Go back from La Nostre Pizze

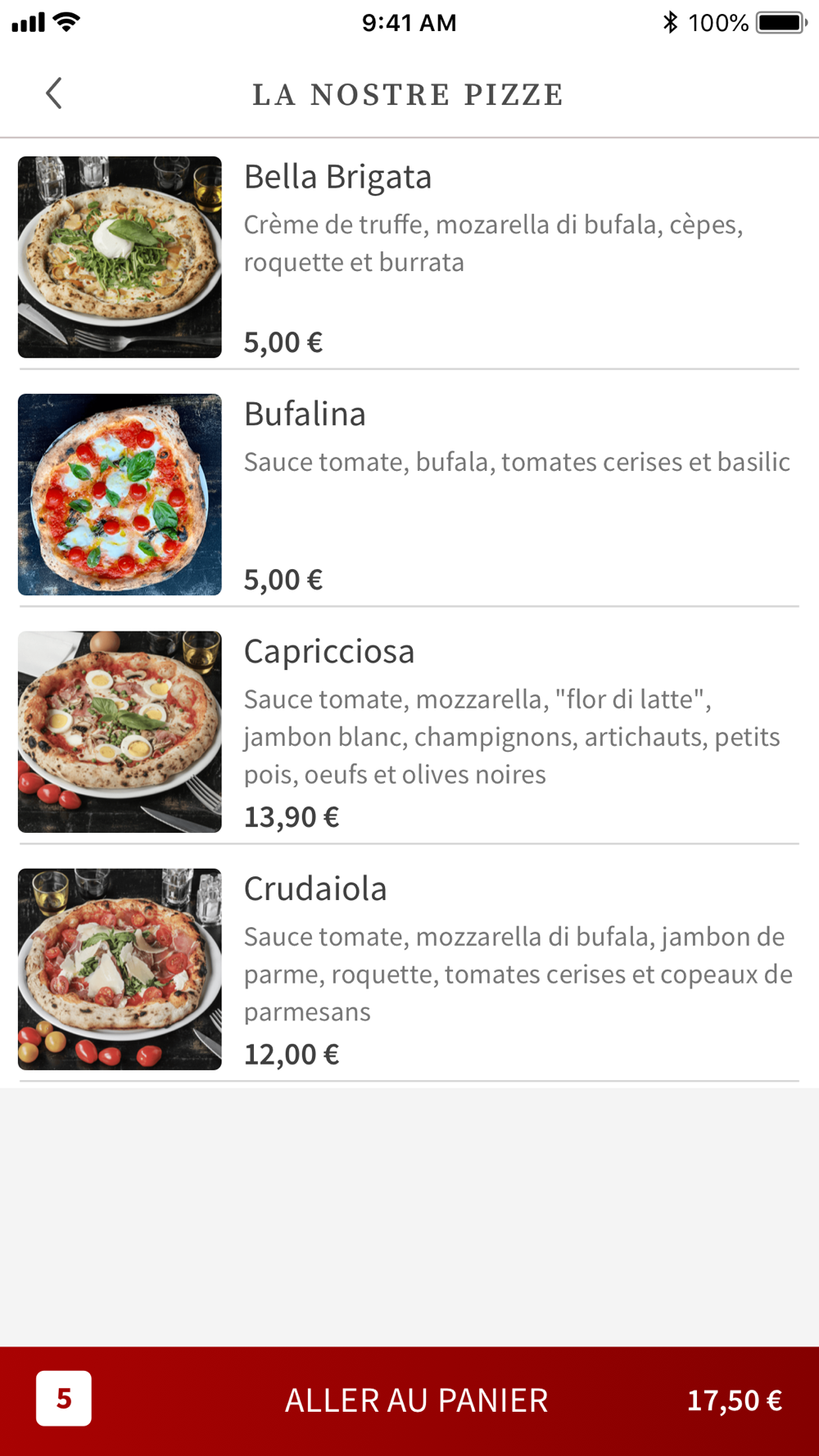pos(54,93)
